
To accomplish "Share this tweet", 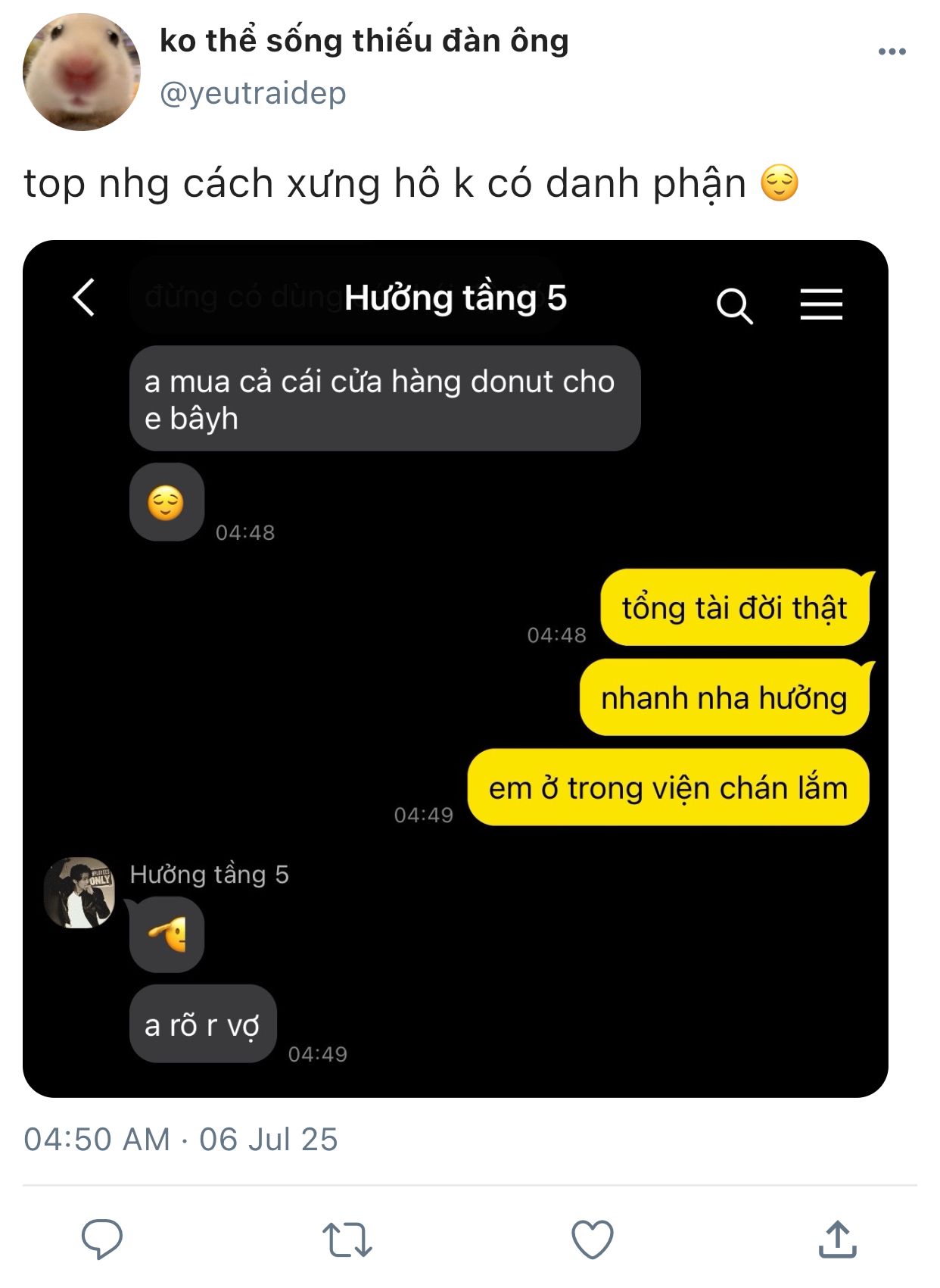I will click(837, 1240).
